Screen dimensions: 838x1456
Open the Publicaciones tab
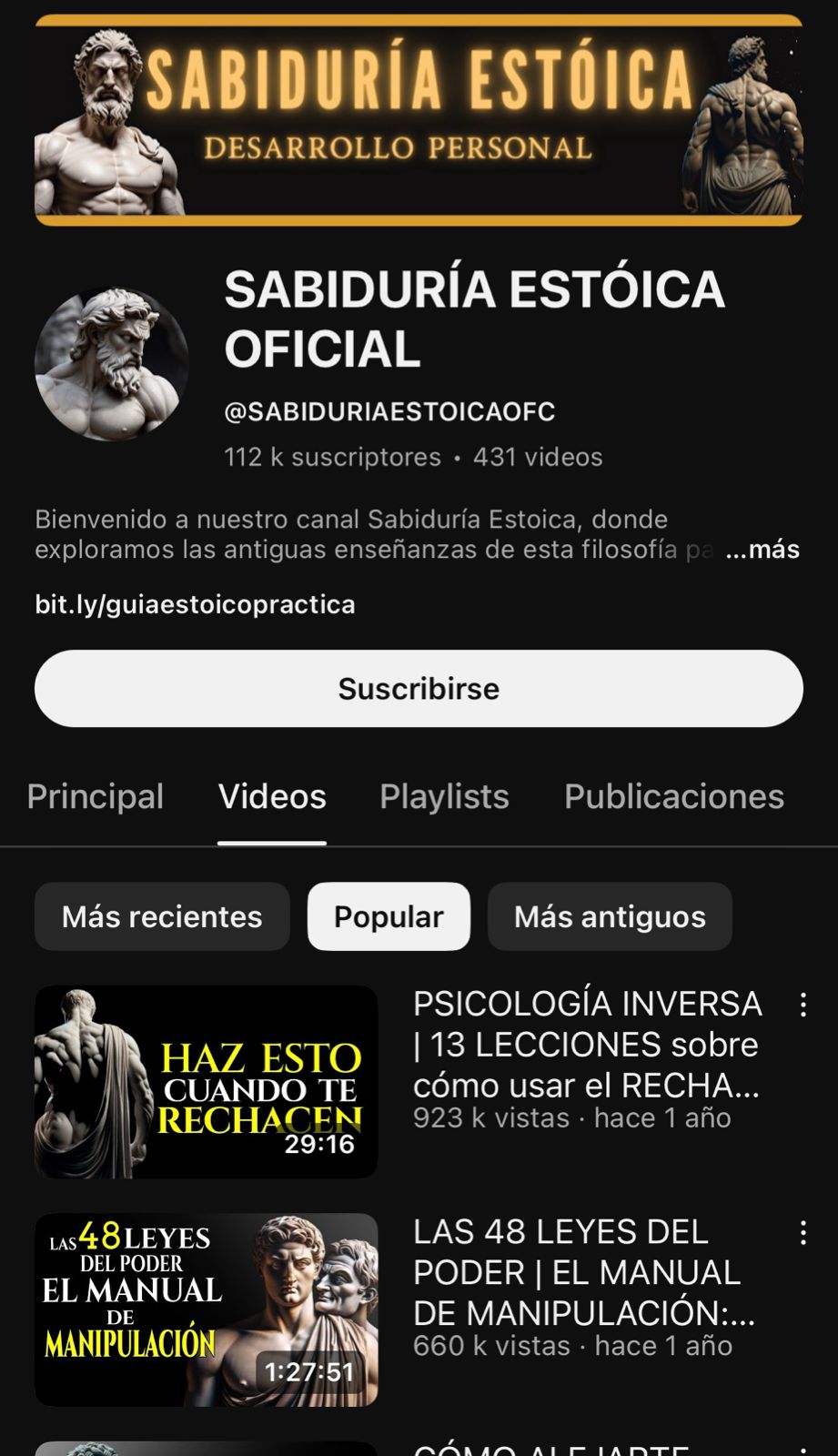[x=673, y=797]
